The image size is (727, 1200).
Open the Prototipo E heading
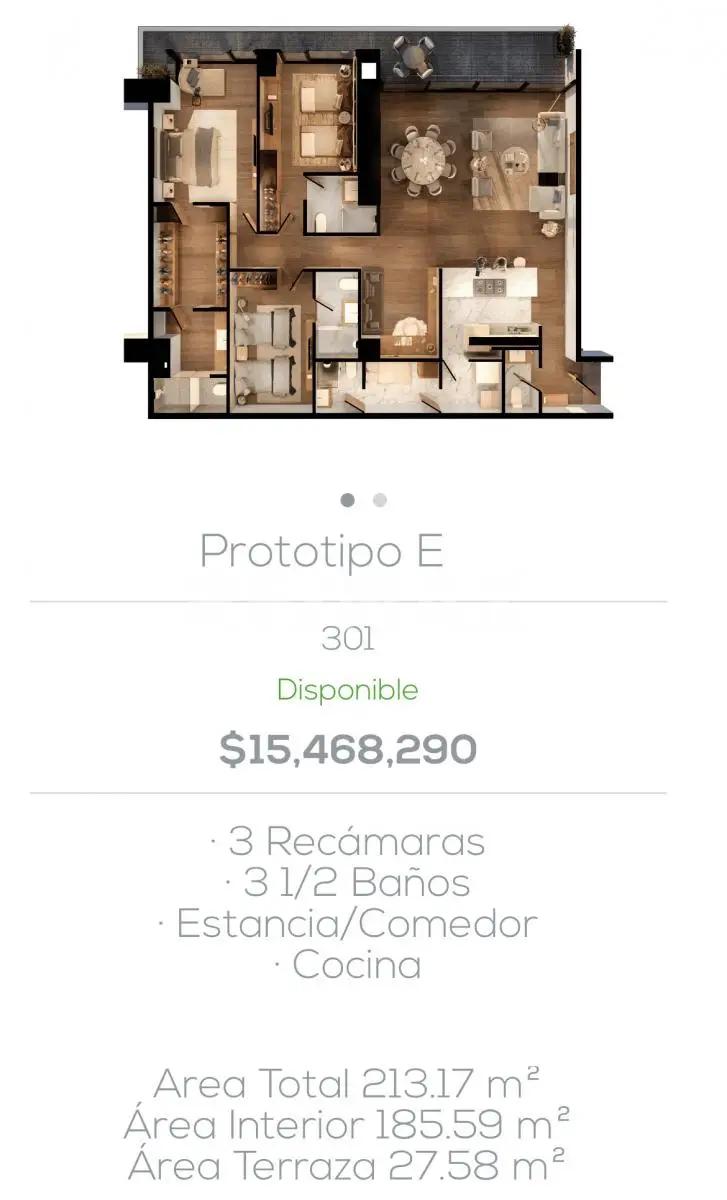323,552
